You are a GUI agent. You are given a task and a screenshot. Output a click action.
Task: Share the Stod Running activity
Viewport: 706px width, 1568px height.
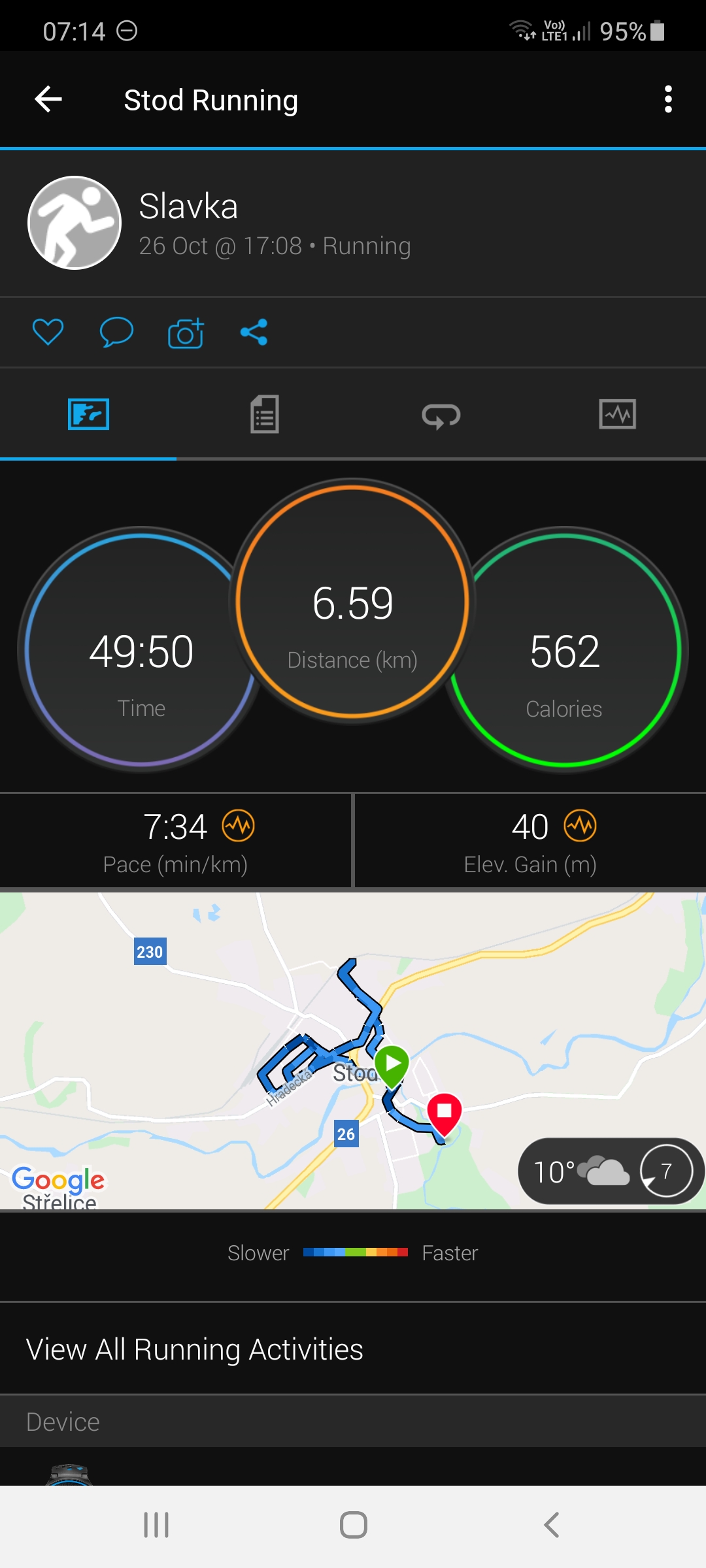click(254, 332)
